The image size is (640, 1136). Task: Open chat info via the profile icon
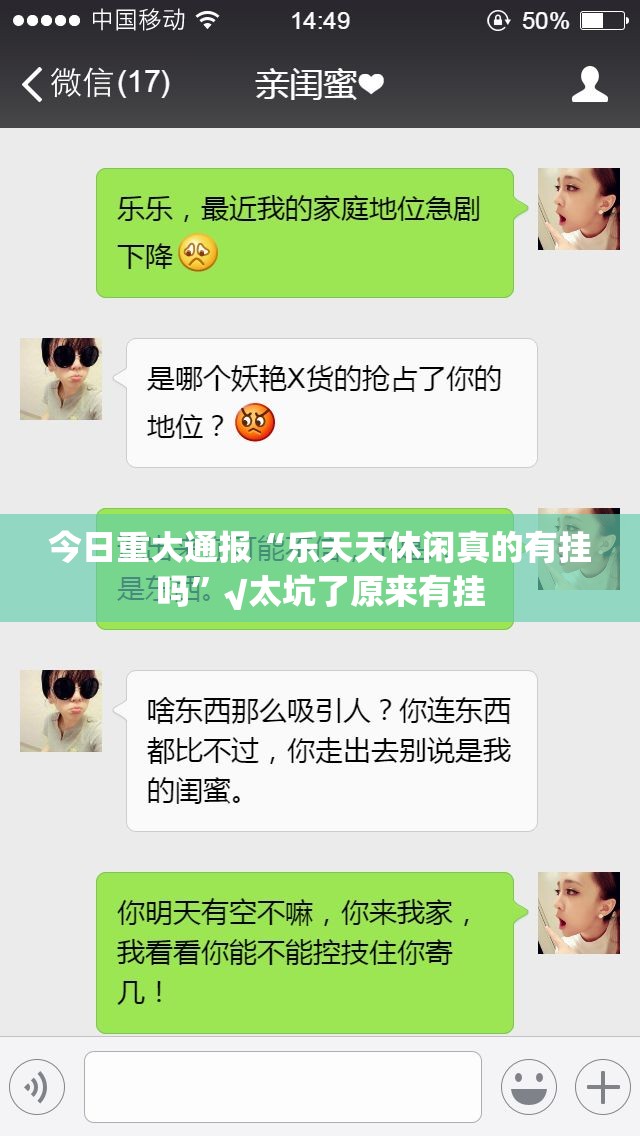click(x=589, y=84)
